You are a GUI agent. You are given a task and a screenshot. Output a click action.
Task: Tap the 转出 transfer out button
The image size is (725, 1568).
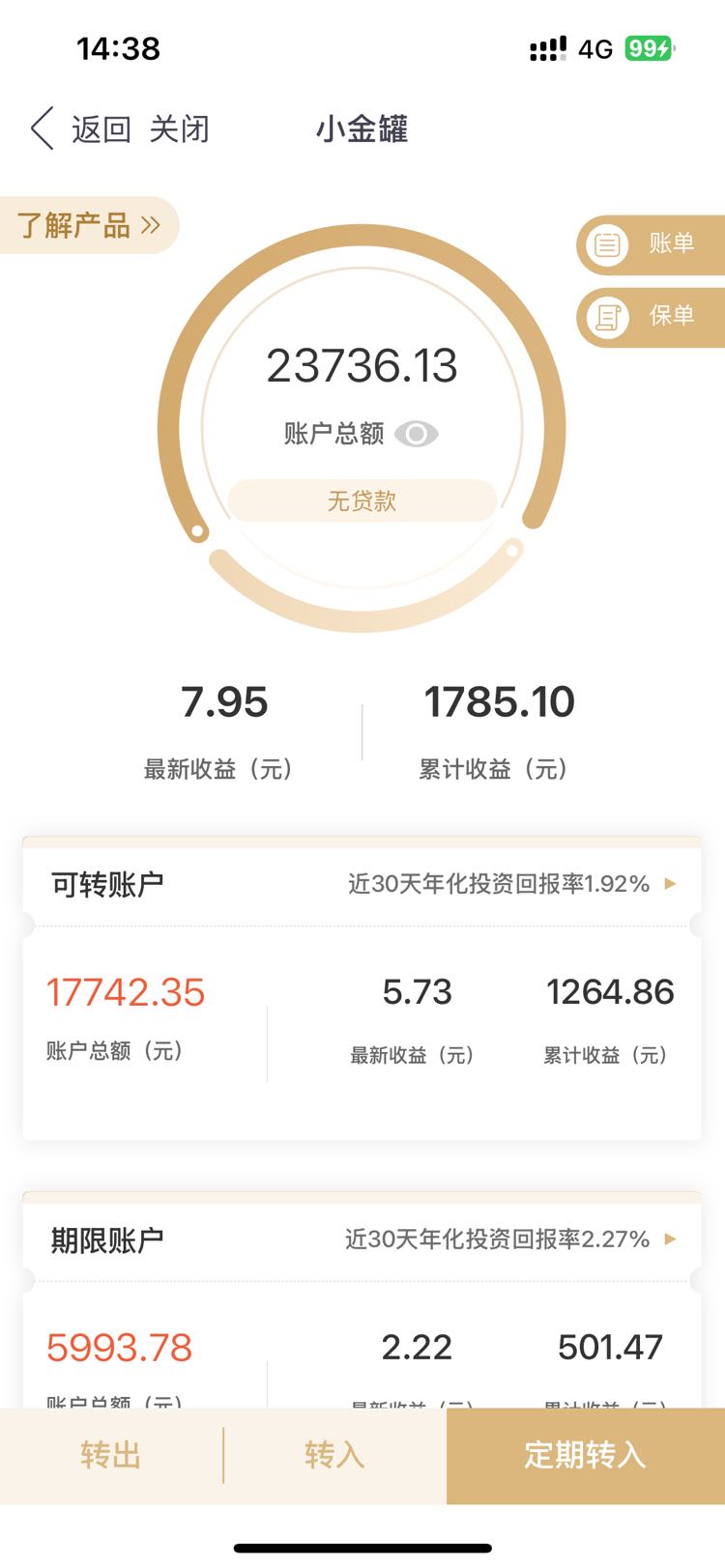click(111, 1455)
